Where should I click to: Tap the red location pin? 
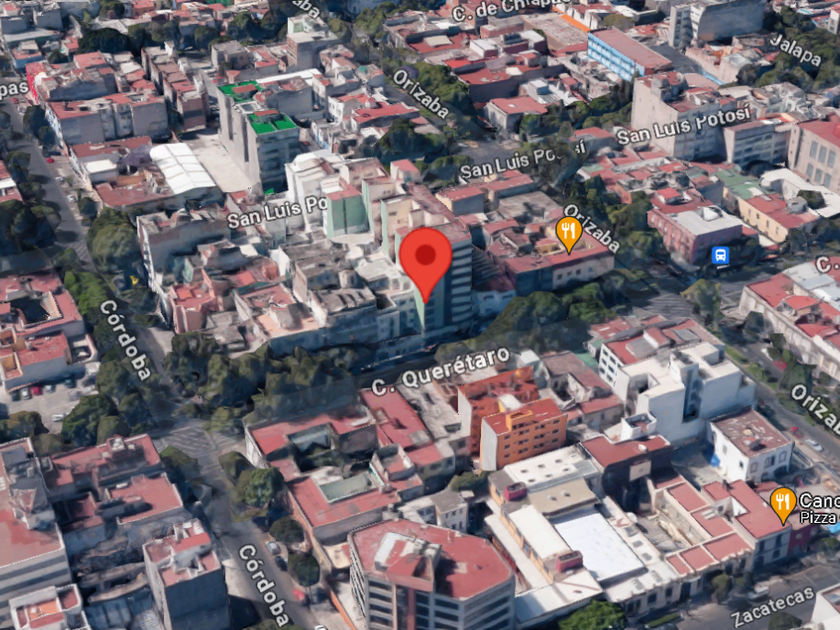point(425,256)
